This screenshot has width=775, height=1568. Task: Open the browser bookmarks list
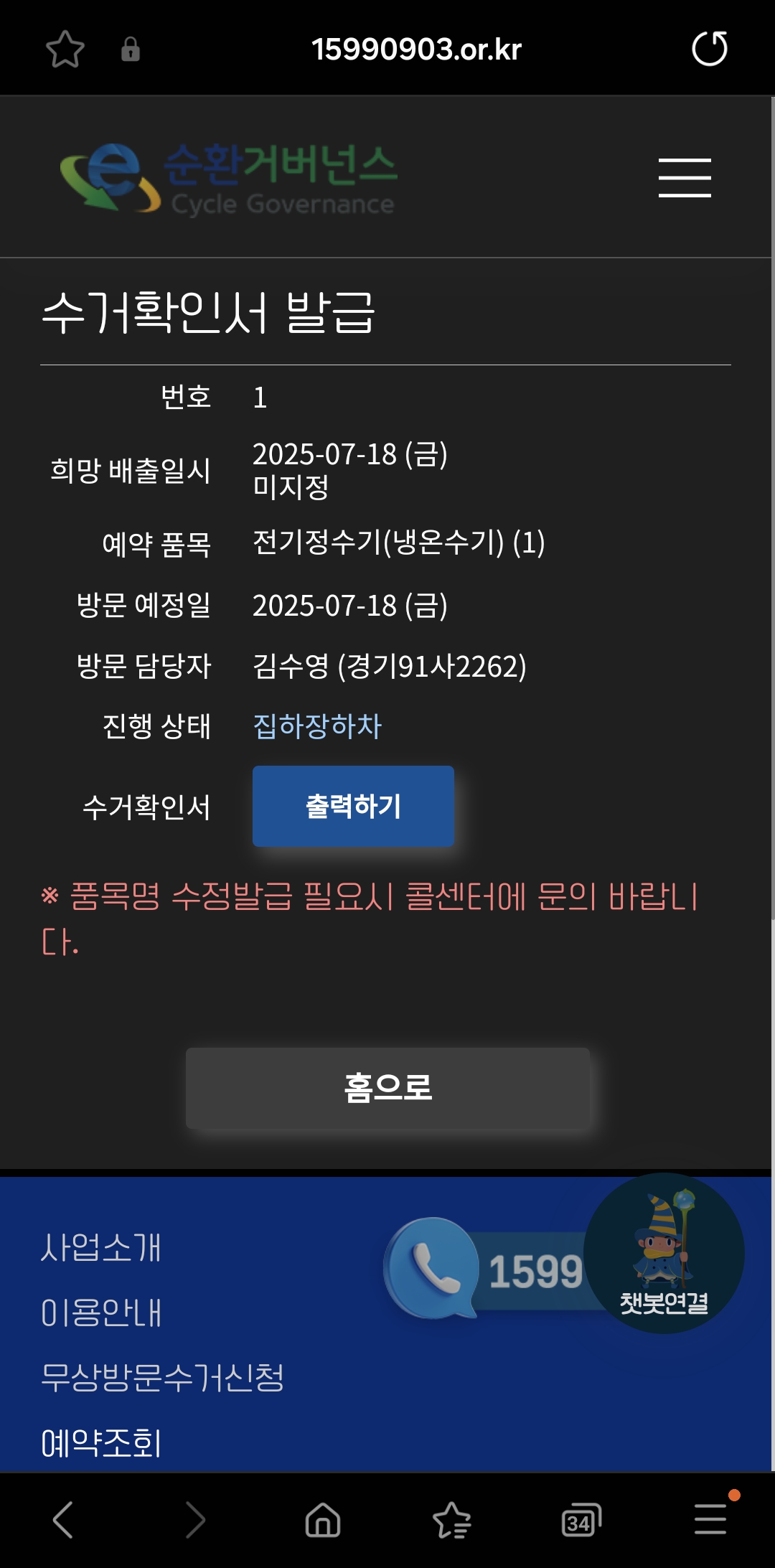(452, 1520)
